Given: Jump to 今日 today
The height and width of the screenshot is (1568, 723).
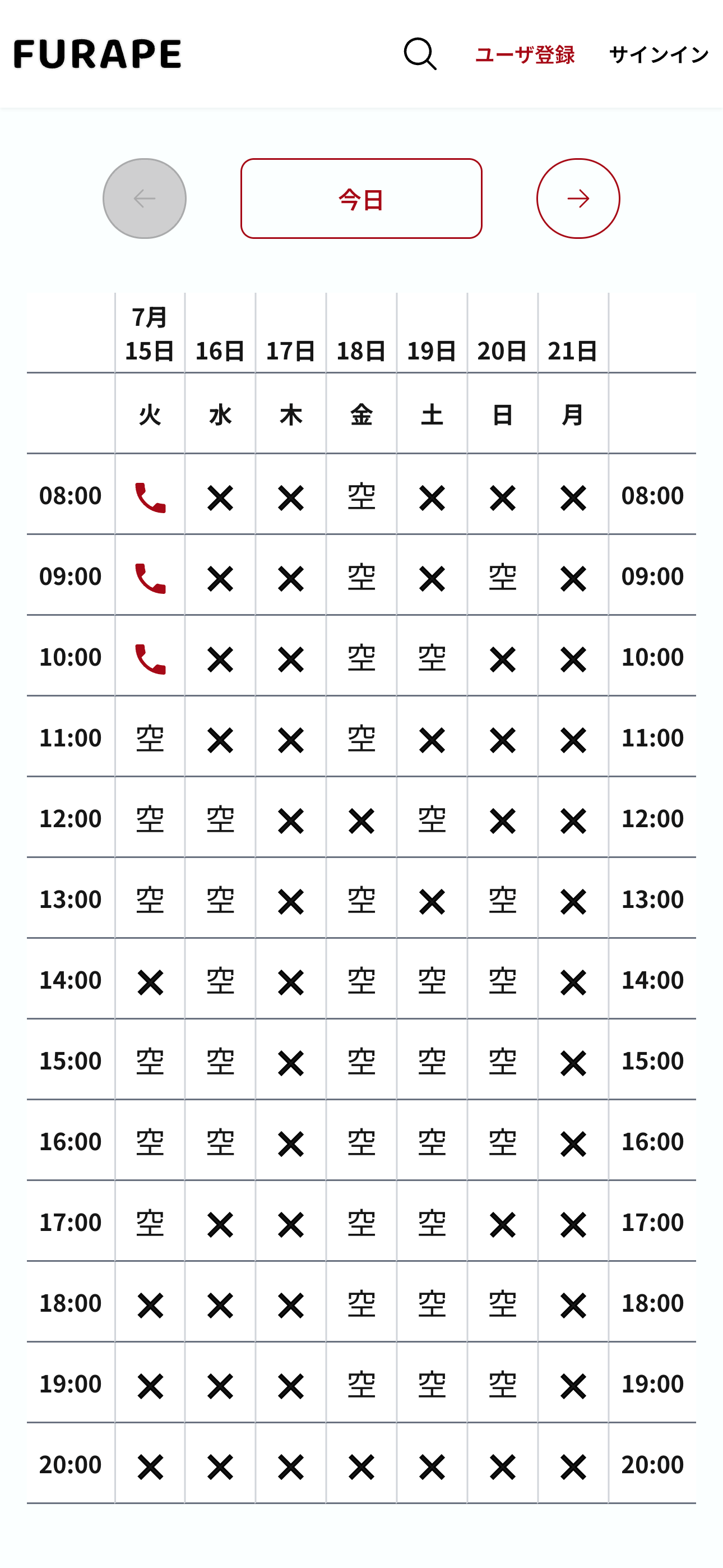Looking at the screenshot, I should tap(361, 199).
